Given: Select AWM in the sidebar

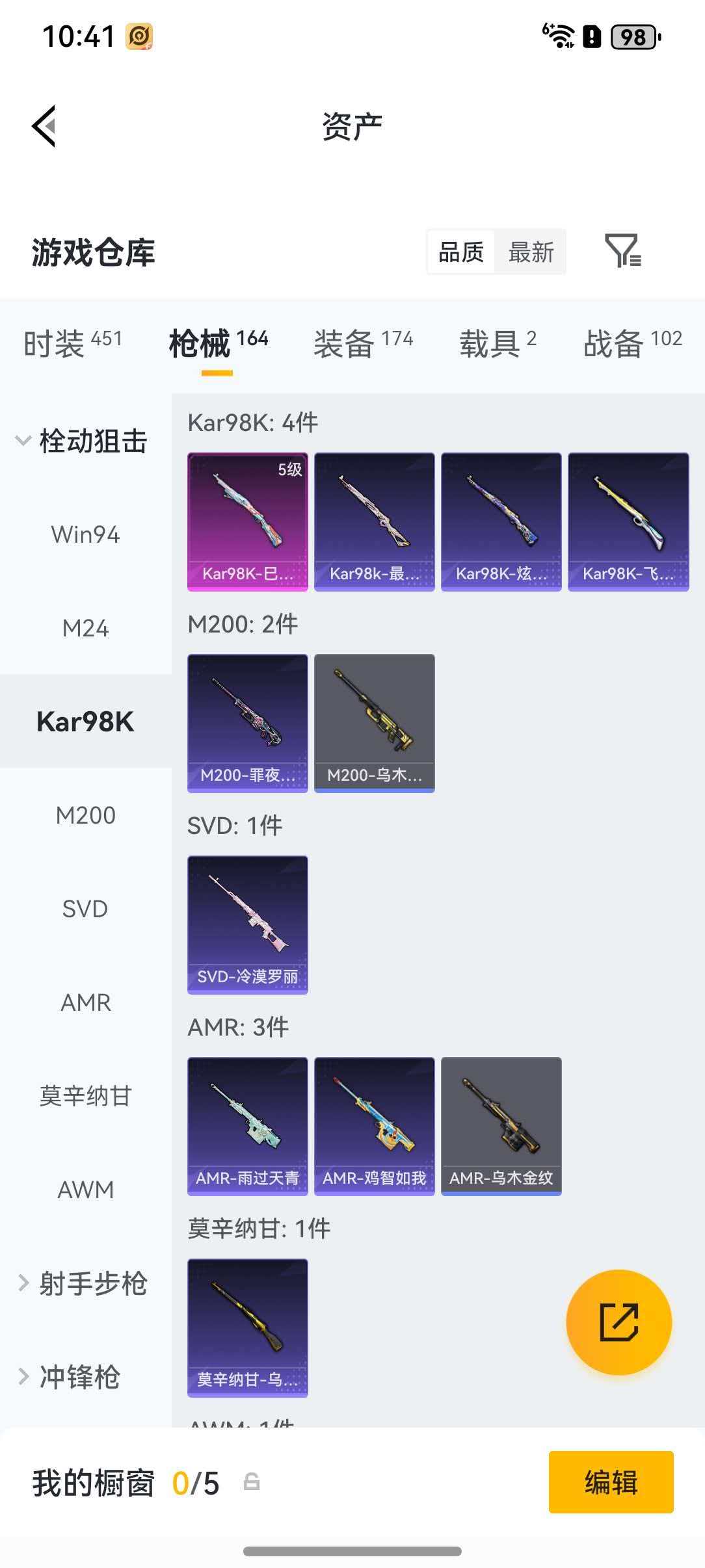Looking at the screenshot, I should point(85,1190).
